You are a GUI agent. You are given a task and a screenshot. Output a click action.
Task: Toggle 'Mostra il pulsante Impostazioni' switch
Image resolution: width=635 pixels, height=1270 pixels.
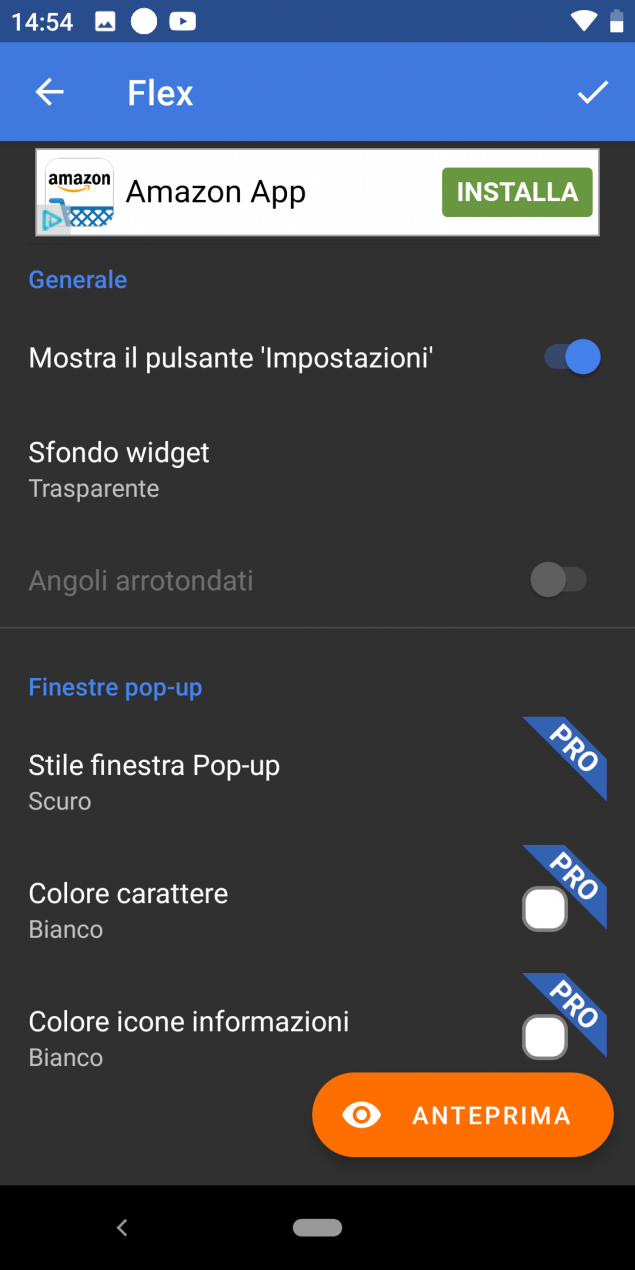click(x=572, y=357)
